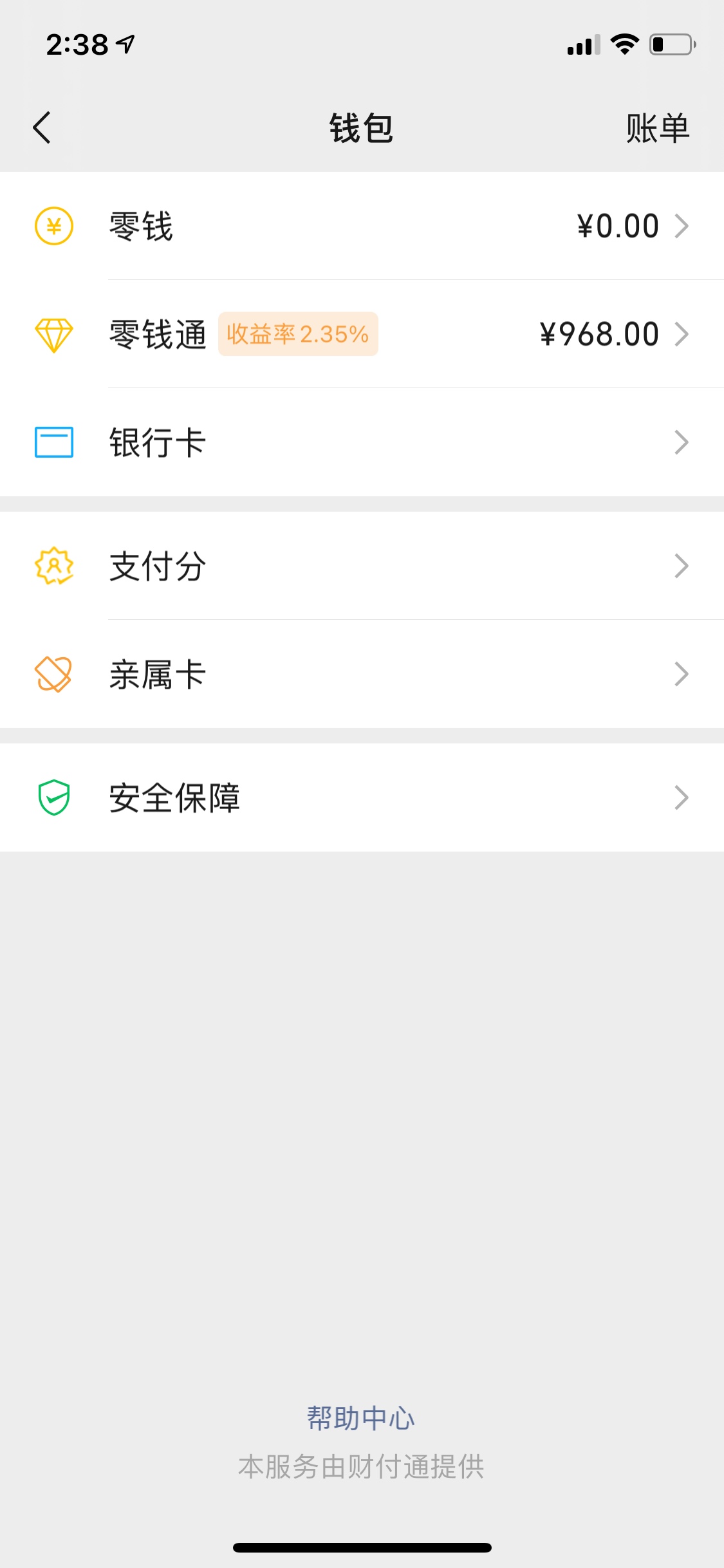
Task: Open the 零钱 balance row
Action: pos(362,226)
